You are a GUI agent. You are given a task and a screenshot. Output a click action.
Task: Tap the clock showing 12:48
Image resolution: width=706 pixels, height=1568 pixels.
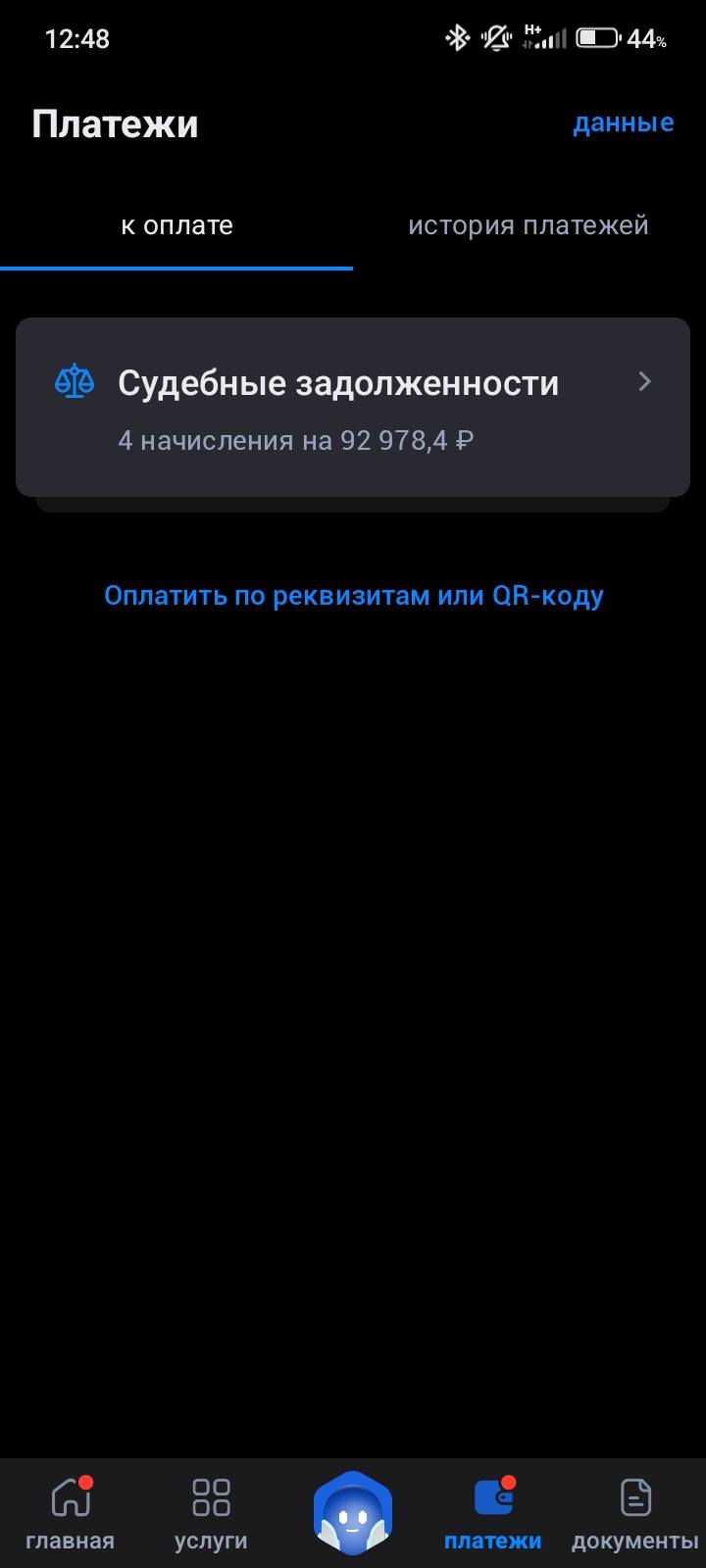coord(76,37)
